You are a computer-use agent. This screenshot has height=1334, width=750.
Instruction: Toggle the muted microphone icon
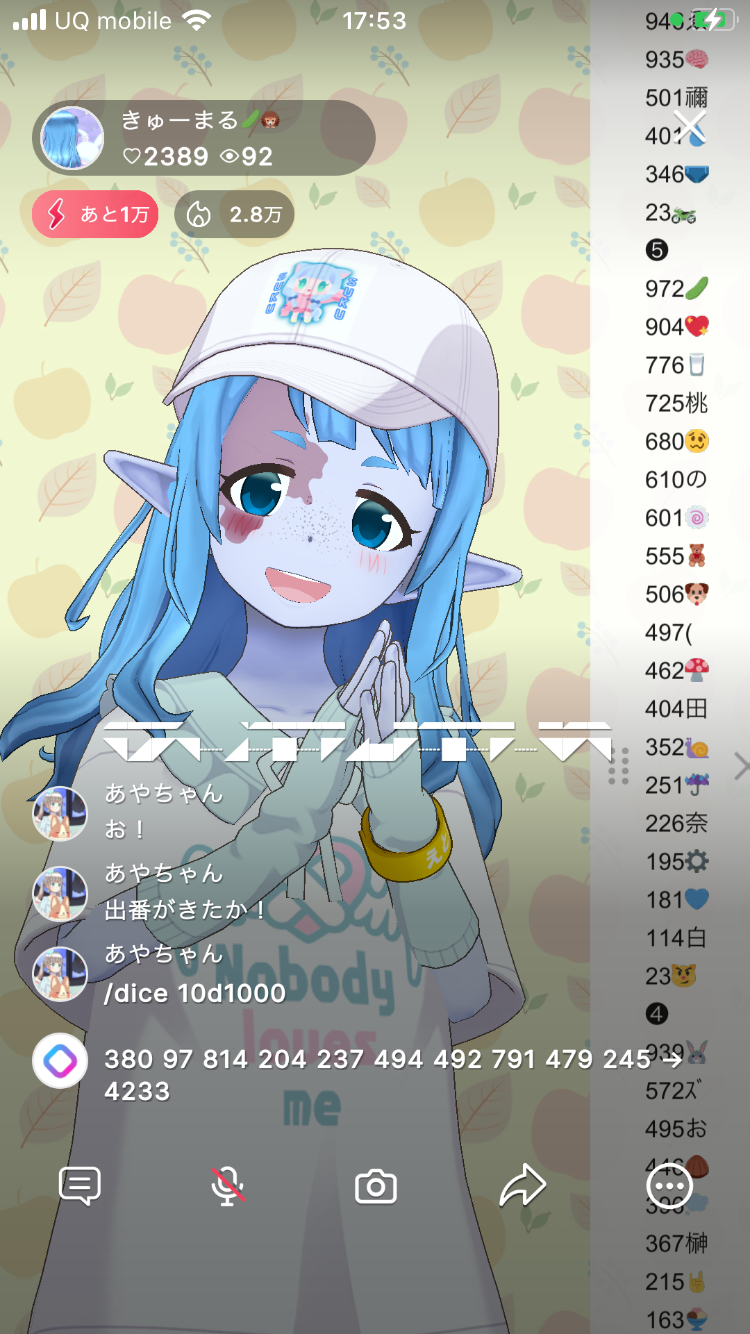click(228, 1186)
